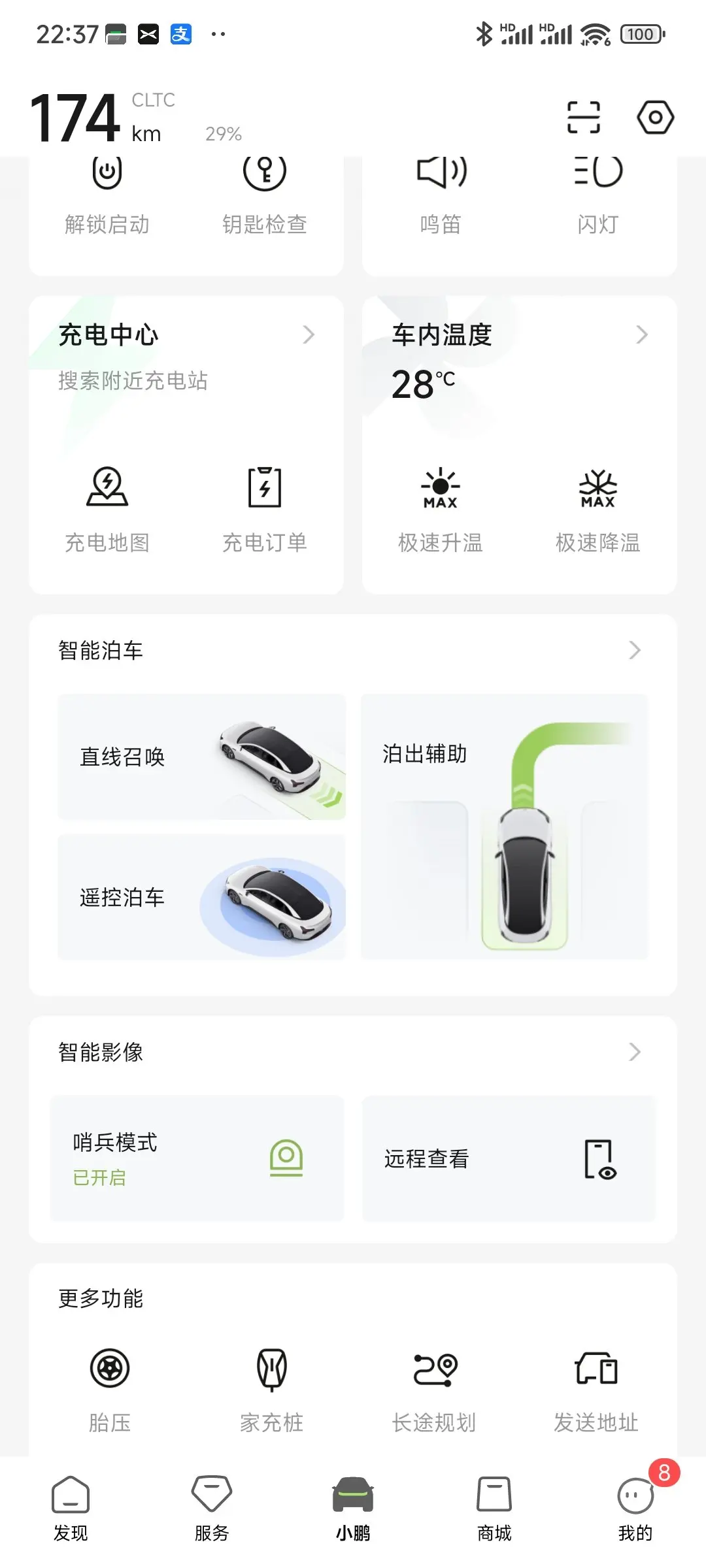706x1568 pixels.
Task: Open the 泊出辅助 card
Action: click(x=505, y=826)
